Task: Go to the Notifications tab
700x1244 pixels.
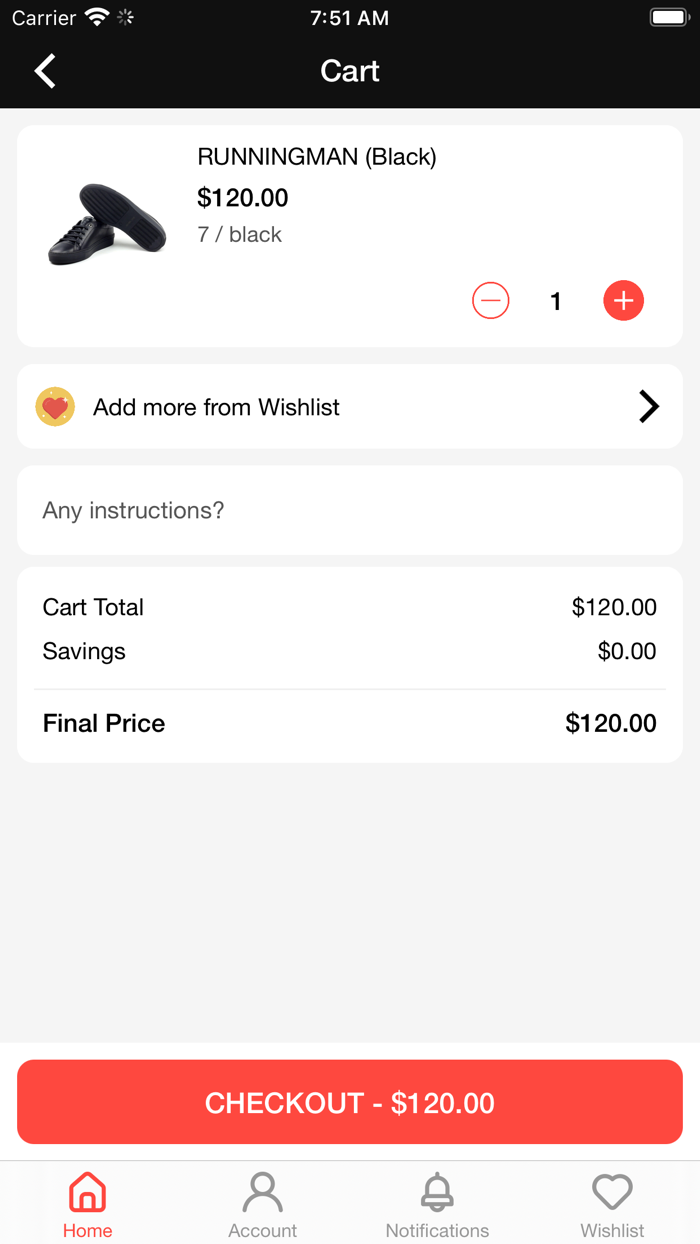Action: tap(437, 1204)
